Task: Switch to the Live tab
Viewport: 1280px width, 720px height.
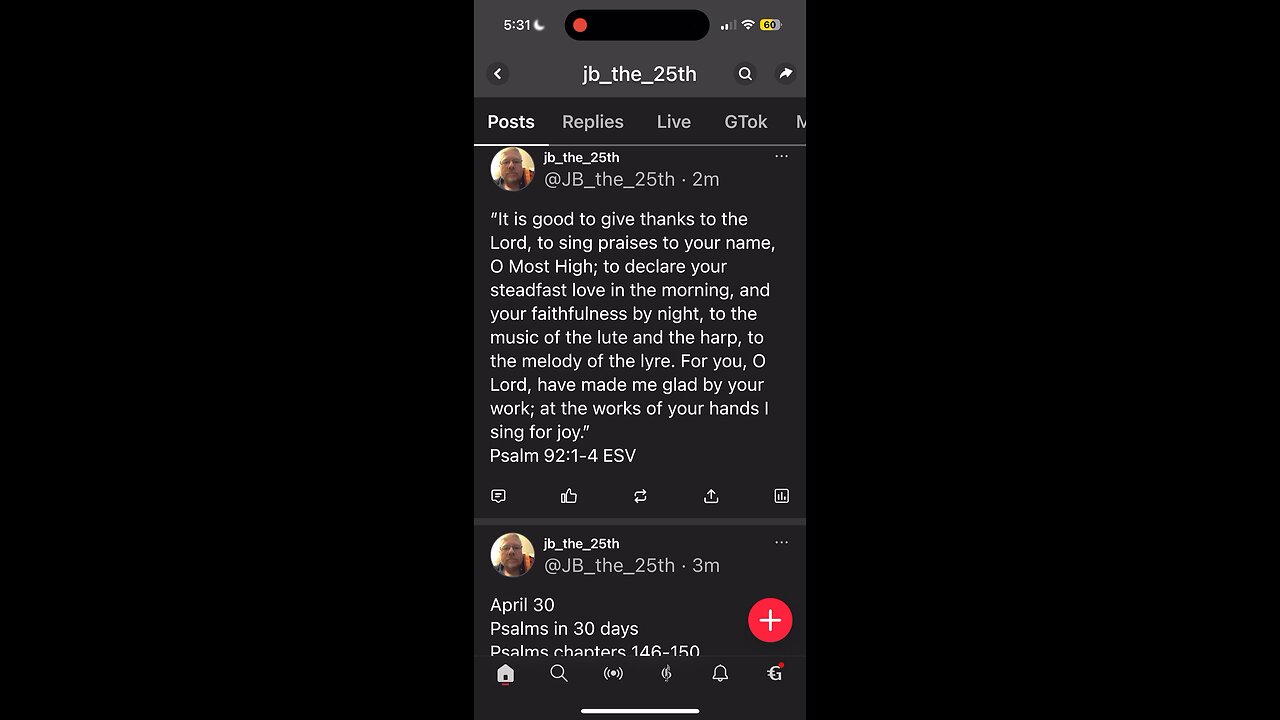Action: (x=673, y=122)
